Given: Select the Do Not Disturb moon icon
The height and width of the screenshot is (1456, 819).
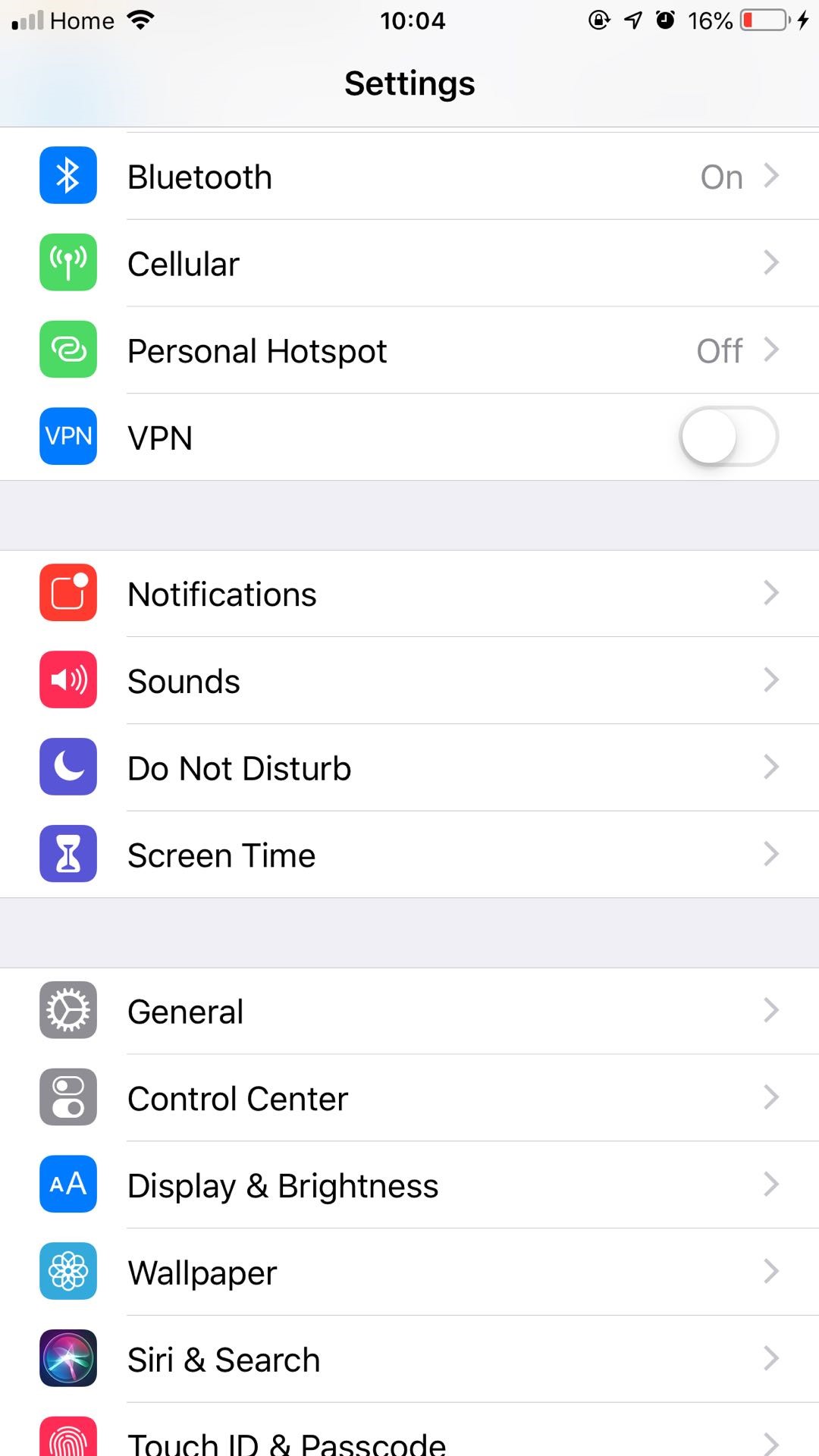Looking at the screenshot, I should [67, 767].
